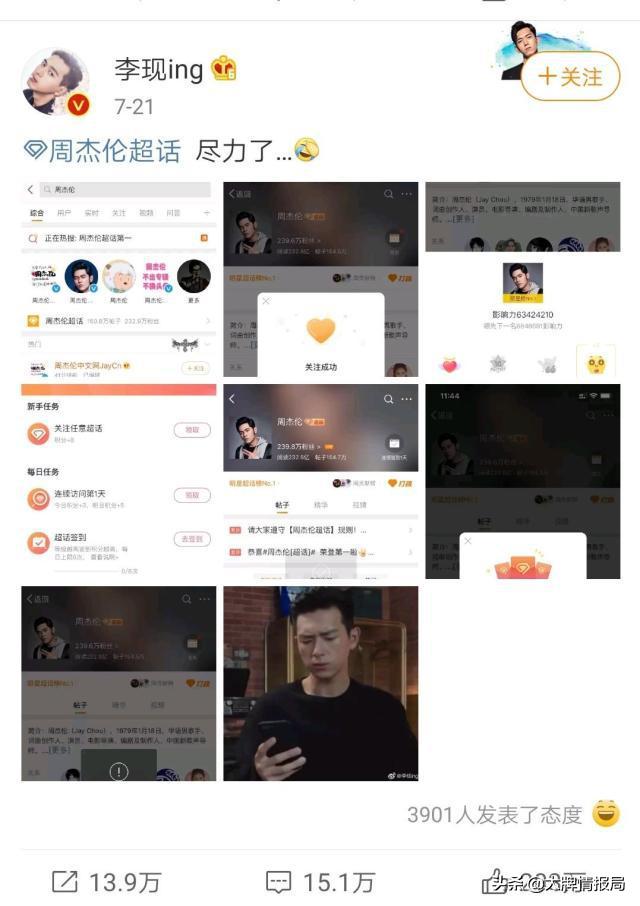The width and height of the screenshot is (640, 906).
Task: See who reacted via 3901人发表了态度
Action: click(494, 814)
